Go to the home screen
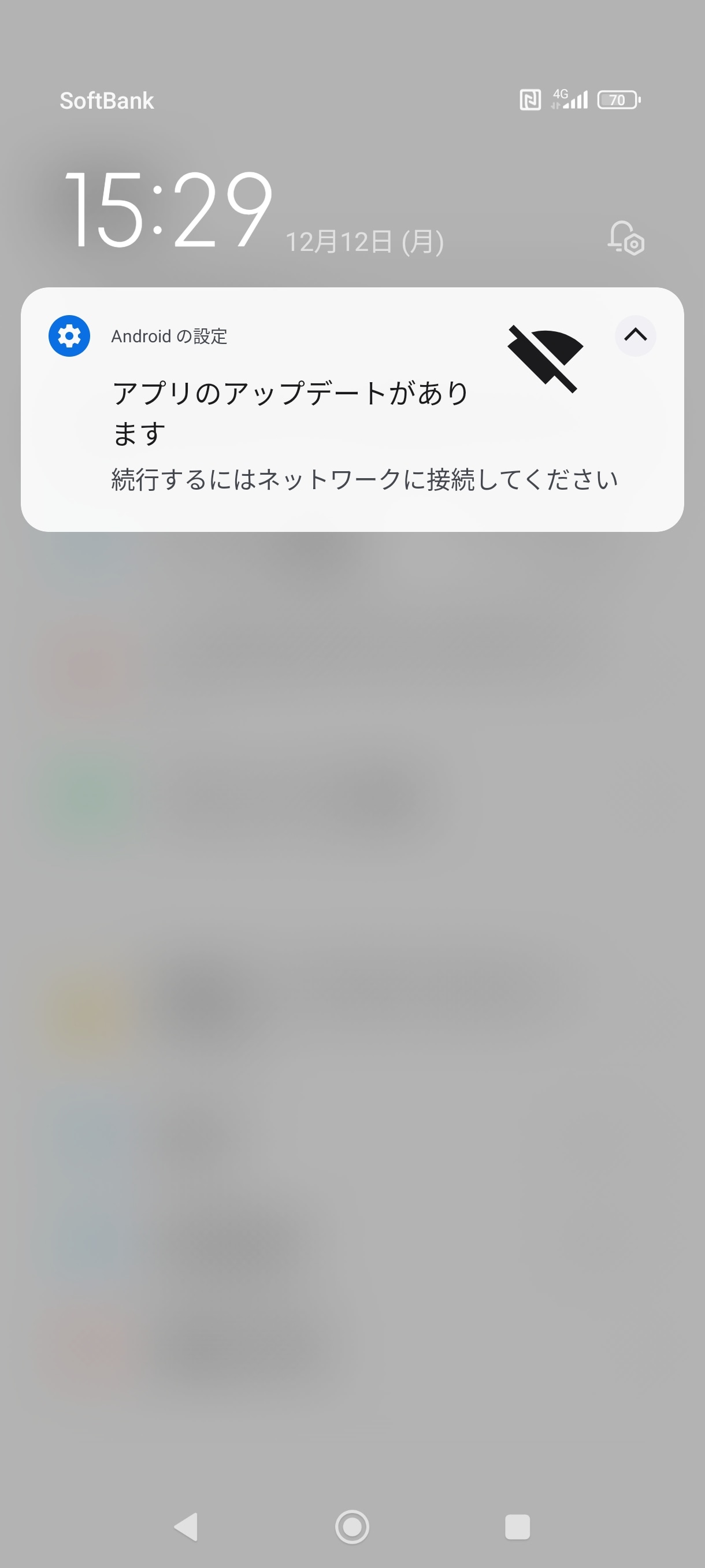 point(352,1526)
